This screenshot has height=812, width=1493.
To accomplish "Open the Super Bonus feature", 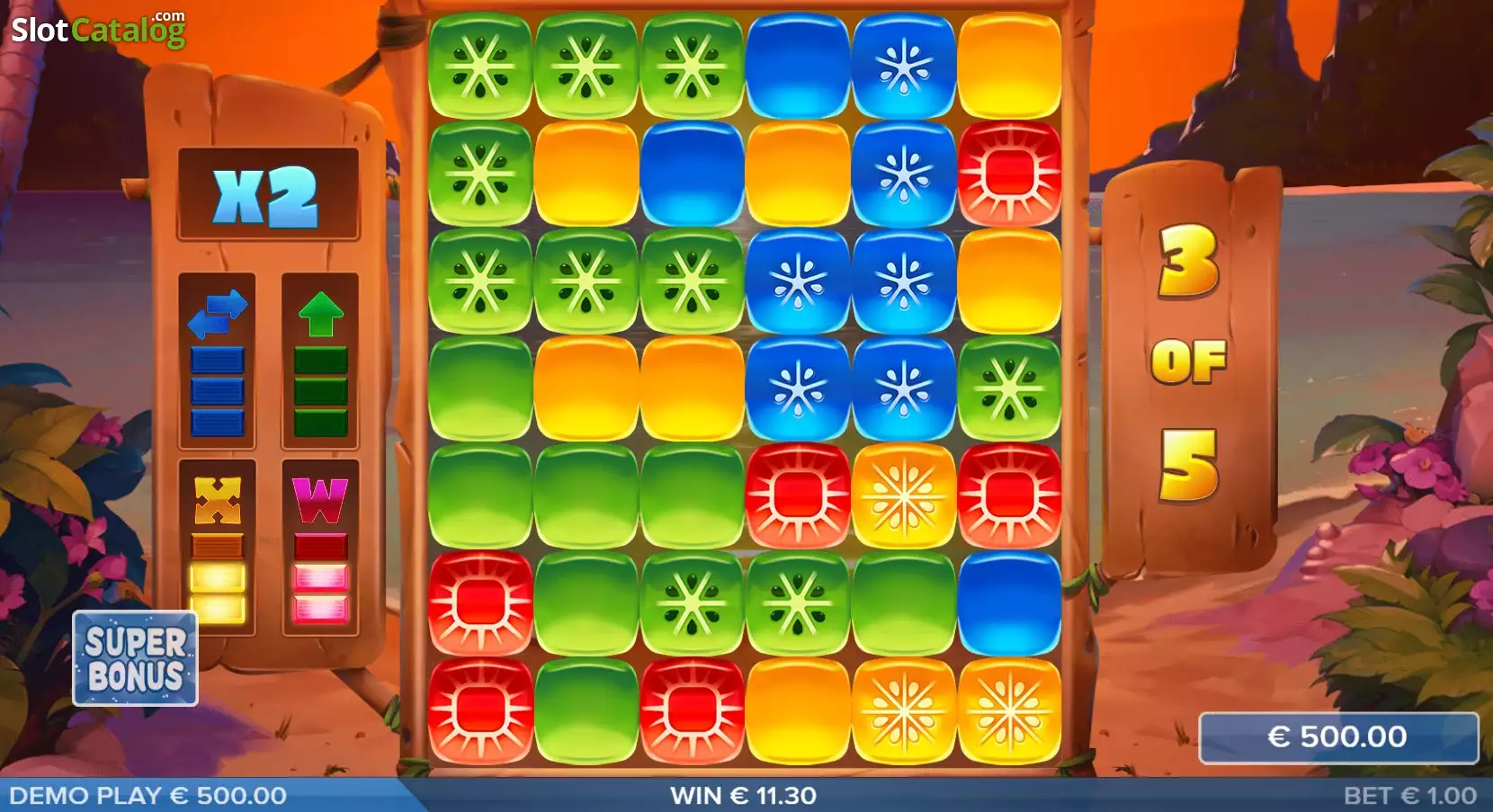I will (x=135, y=658).
